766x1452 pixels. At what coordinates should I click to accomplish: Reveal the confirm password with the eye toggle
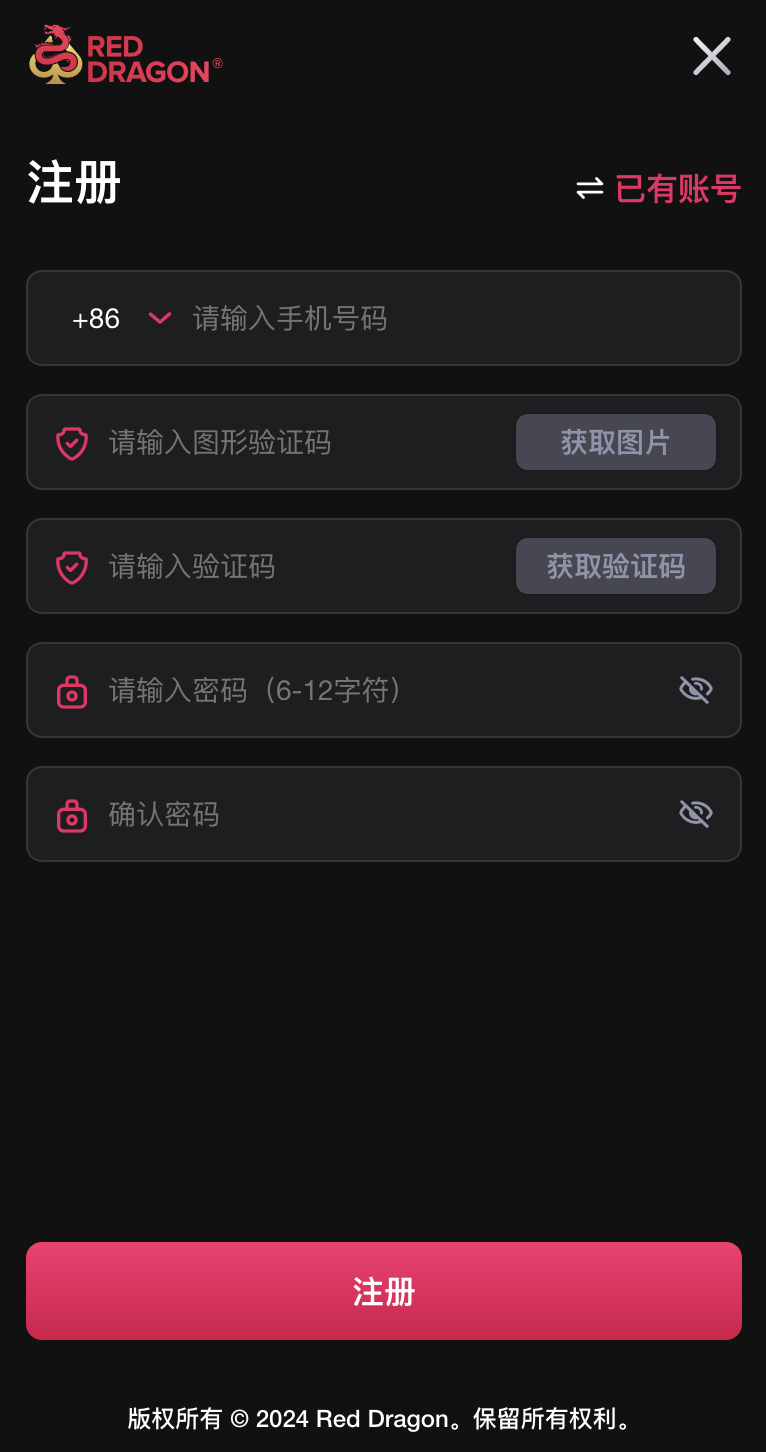click(x=695, y=813)
